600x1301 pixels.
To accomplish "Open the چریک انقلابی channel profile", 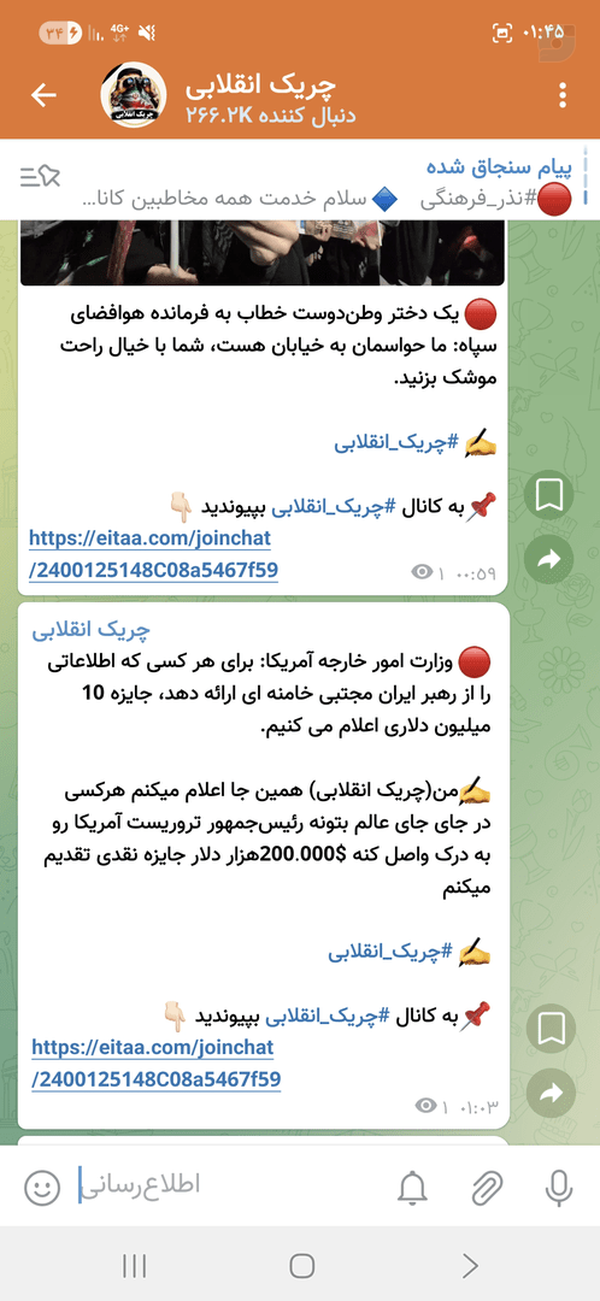I will [270, 97].
